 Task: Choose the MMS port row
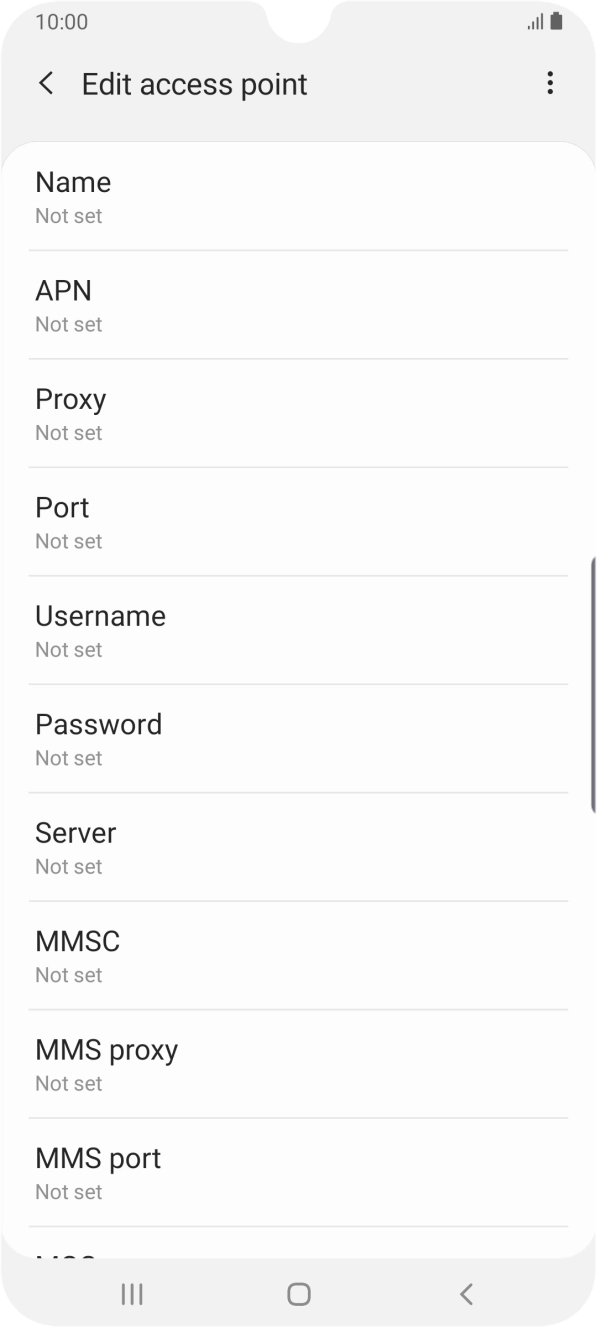(x=298, y=1173)
